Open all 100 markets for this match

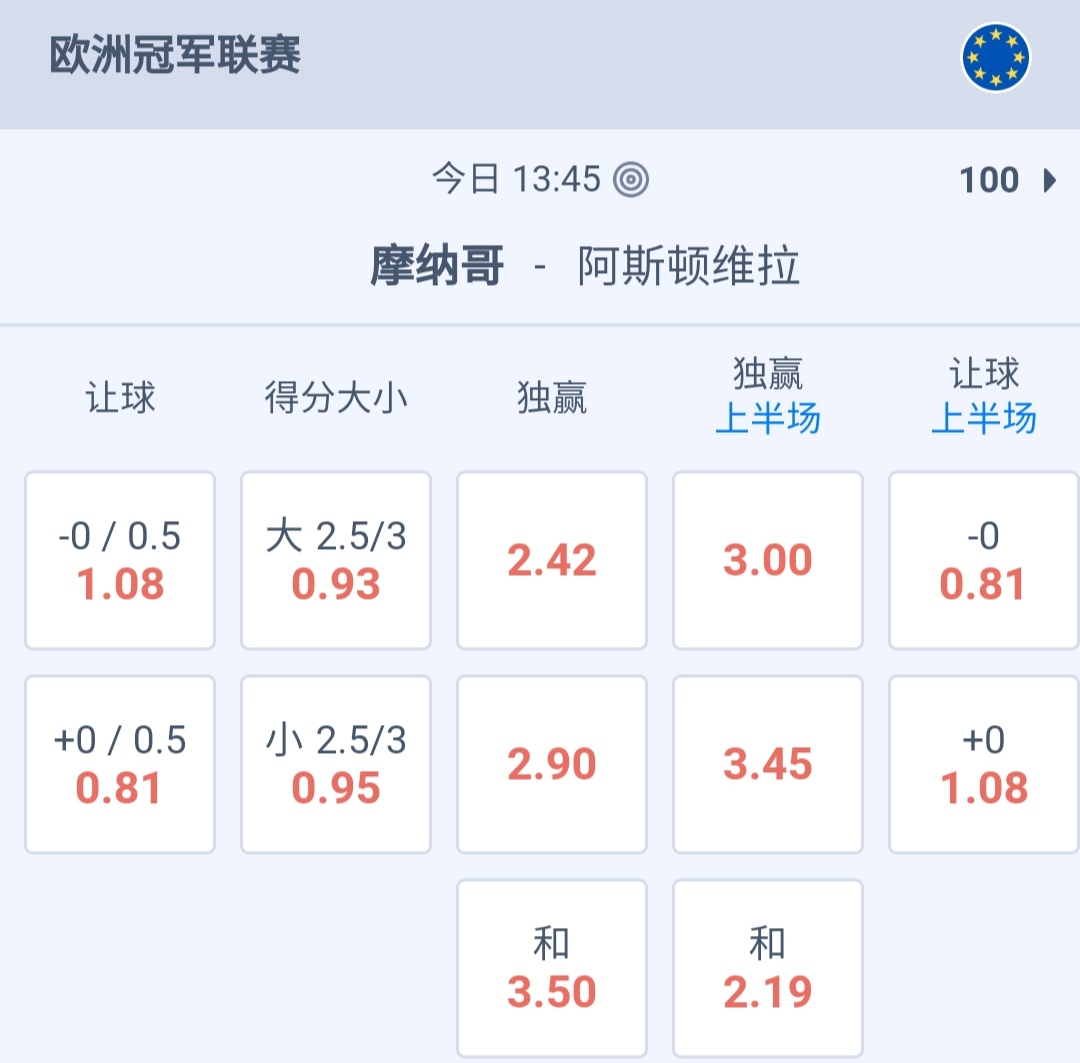click(1006, 180)
